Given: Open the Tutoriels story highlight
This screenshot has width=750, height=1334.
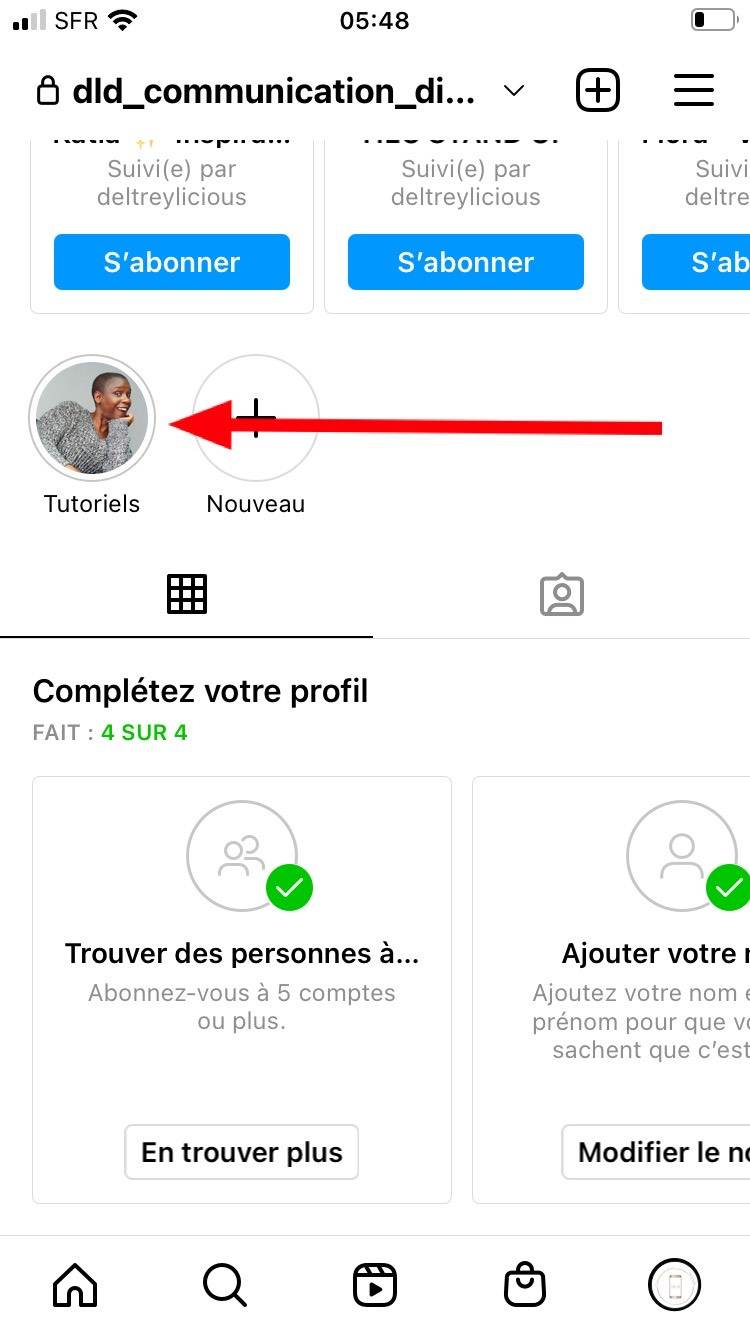Looking at the screenshot, I should point(92,418).
